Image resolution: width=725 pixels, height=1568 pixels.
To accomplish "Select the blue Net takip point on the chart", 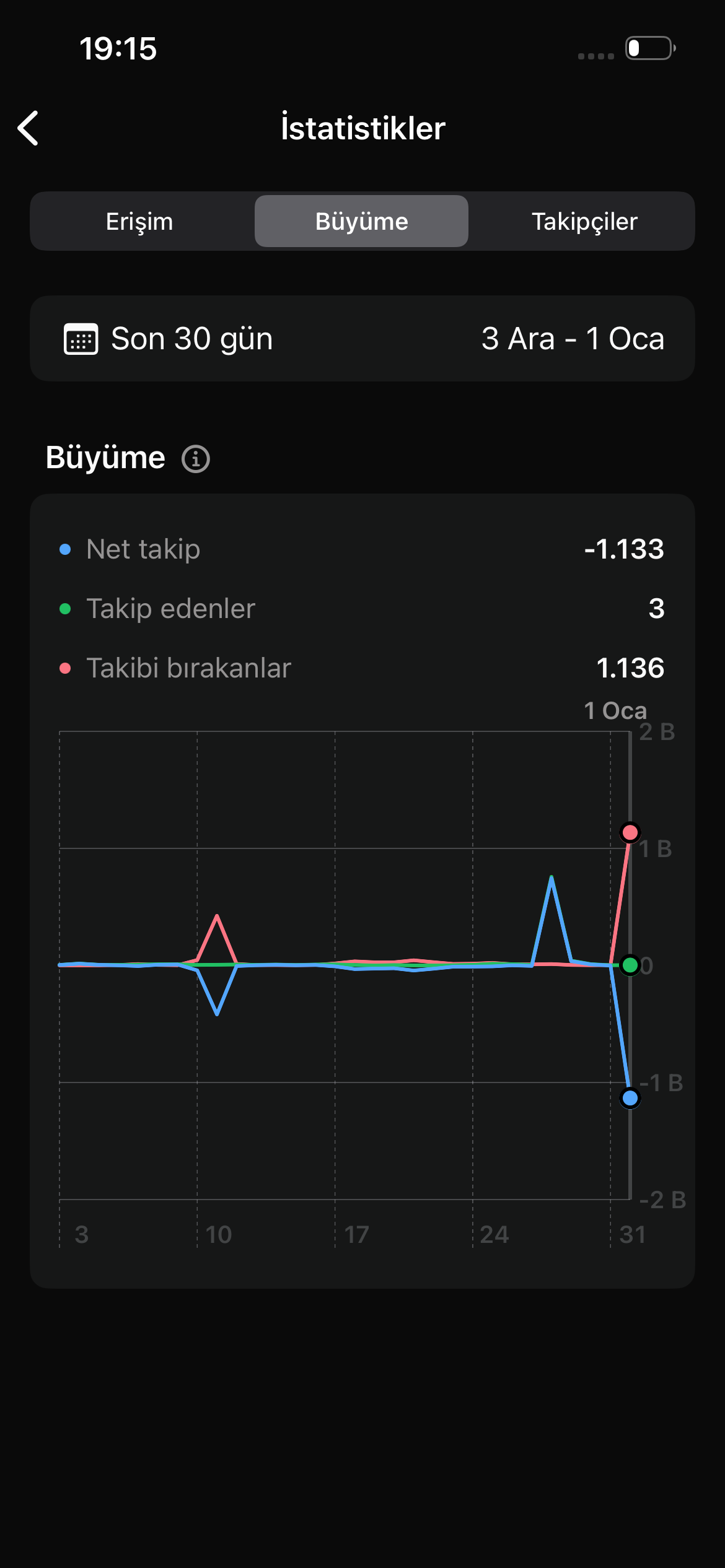I will [630, 1098].
